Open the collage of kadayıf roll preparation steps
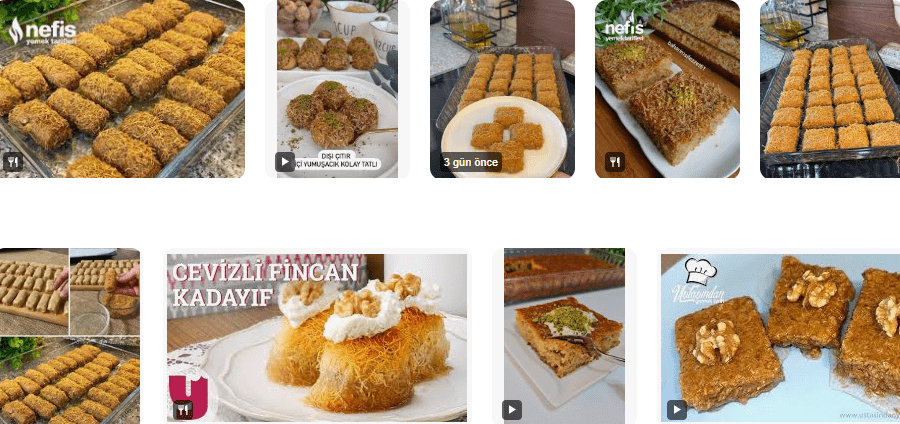The height and width of the screenshot is (424, 900). [70, 337]
